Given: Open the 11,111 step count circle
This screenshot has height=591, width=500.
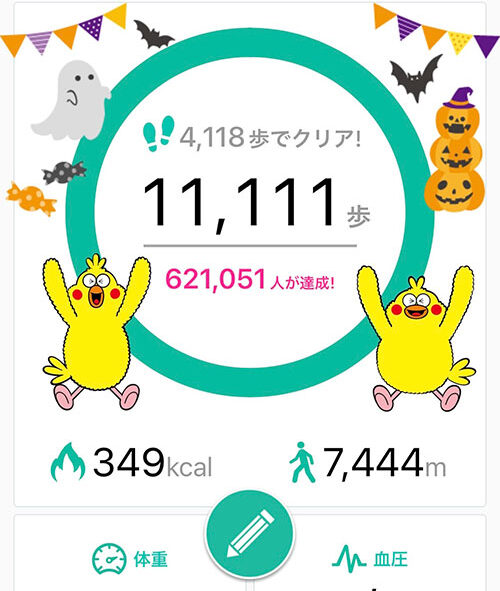Looking at the screenshot, I should pyautogui.click(x=250, y=212).
